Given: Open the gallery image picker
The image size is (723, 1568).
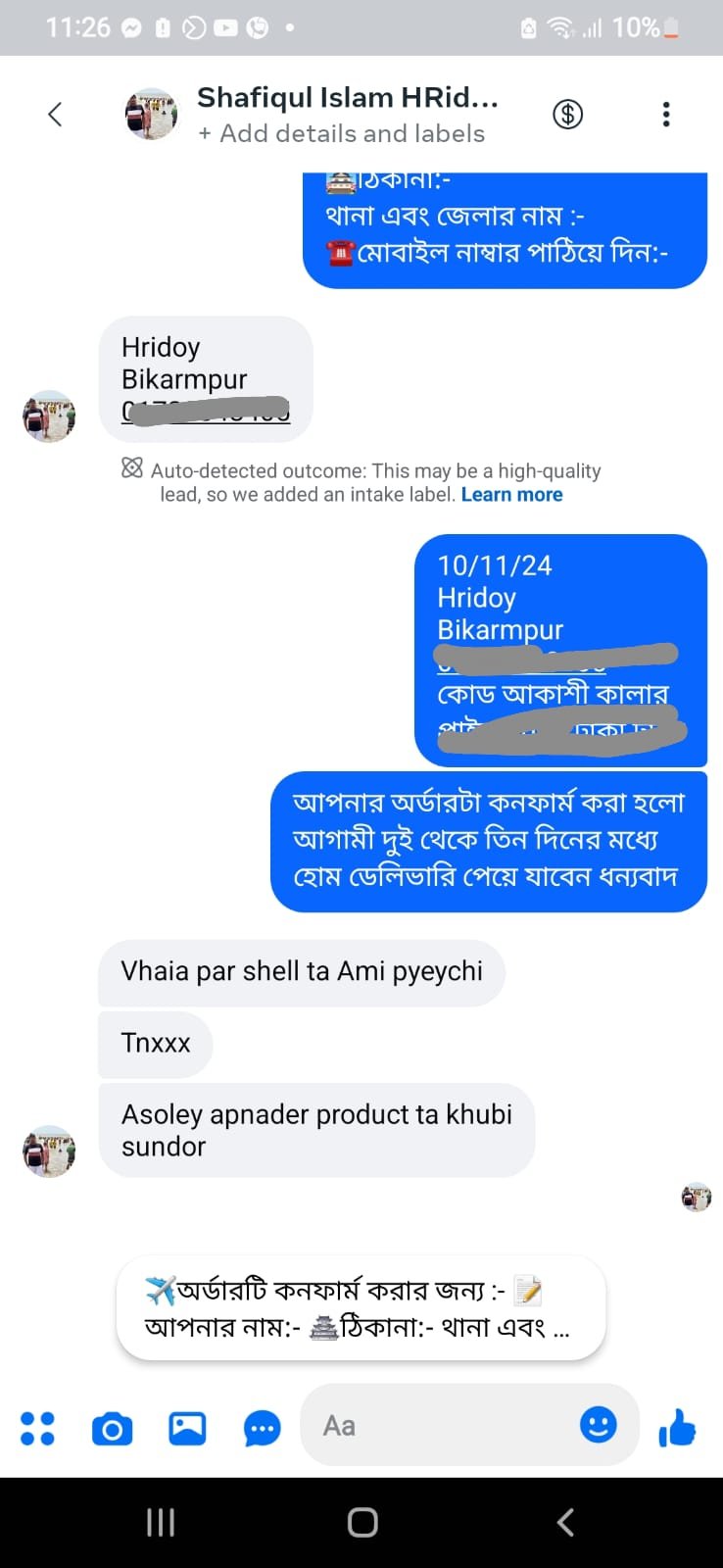Looking at the screenshot, I should 187,1428.
